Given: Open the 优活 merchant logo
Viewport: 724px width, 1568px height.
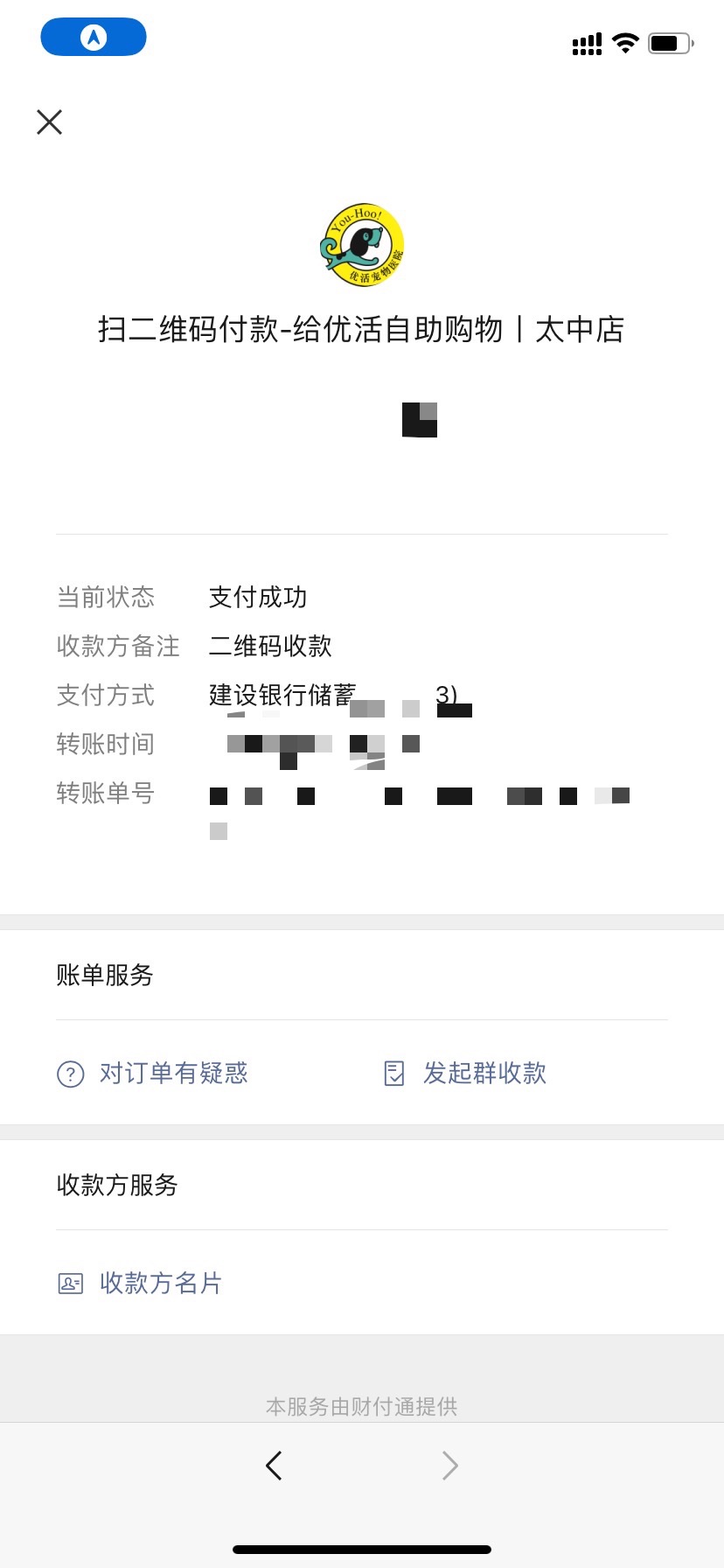Looking at the screenshot, I should tap(362, 245).
